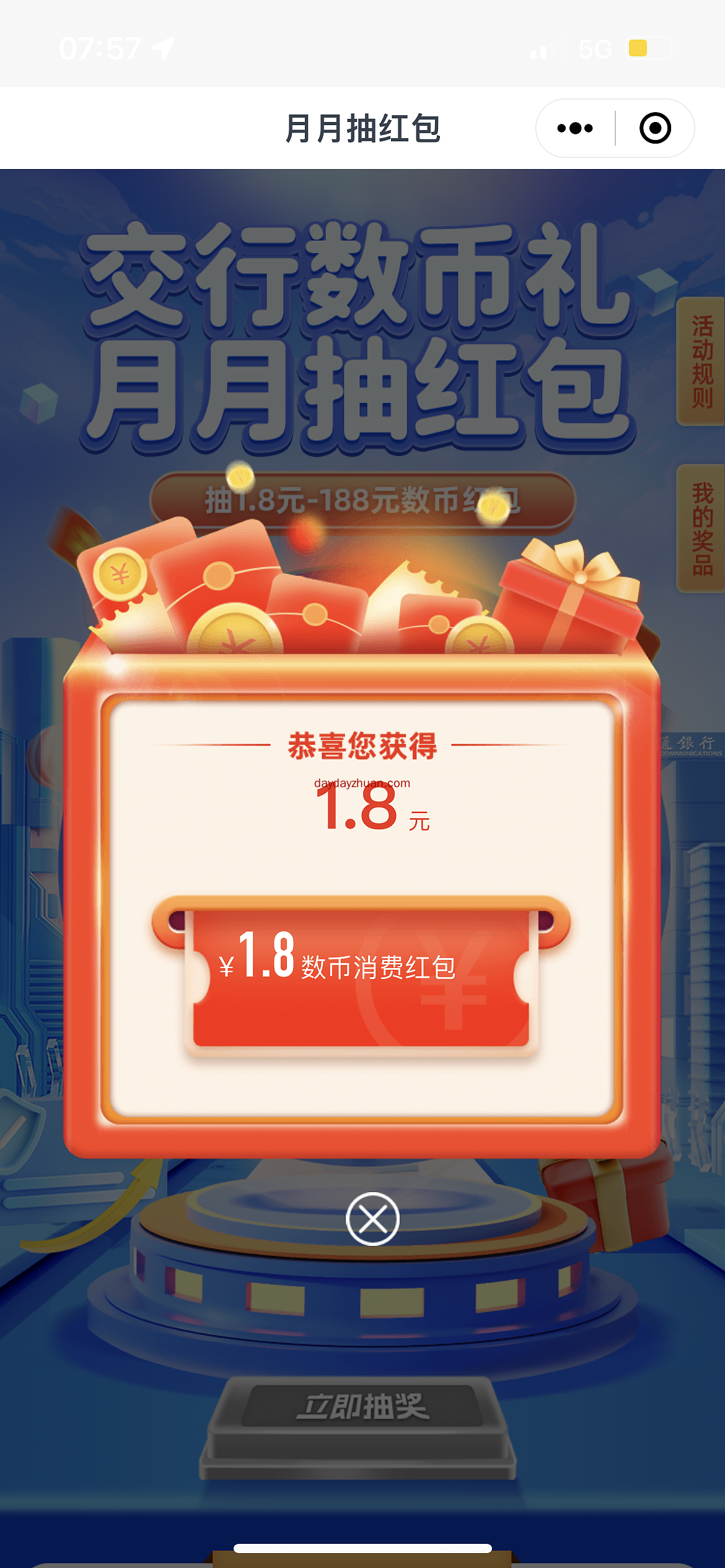Open the mini program more-options menu

pos(574,128)
